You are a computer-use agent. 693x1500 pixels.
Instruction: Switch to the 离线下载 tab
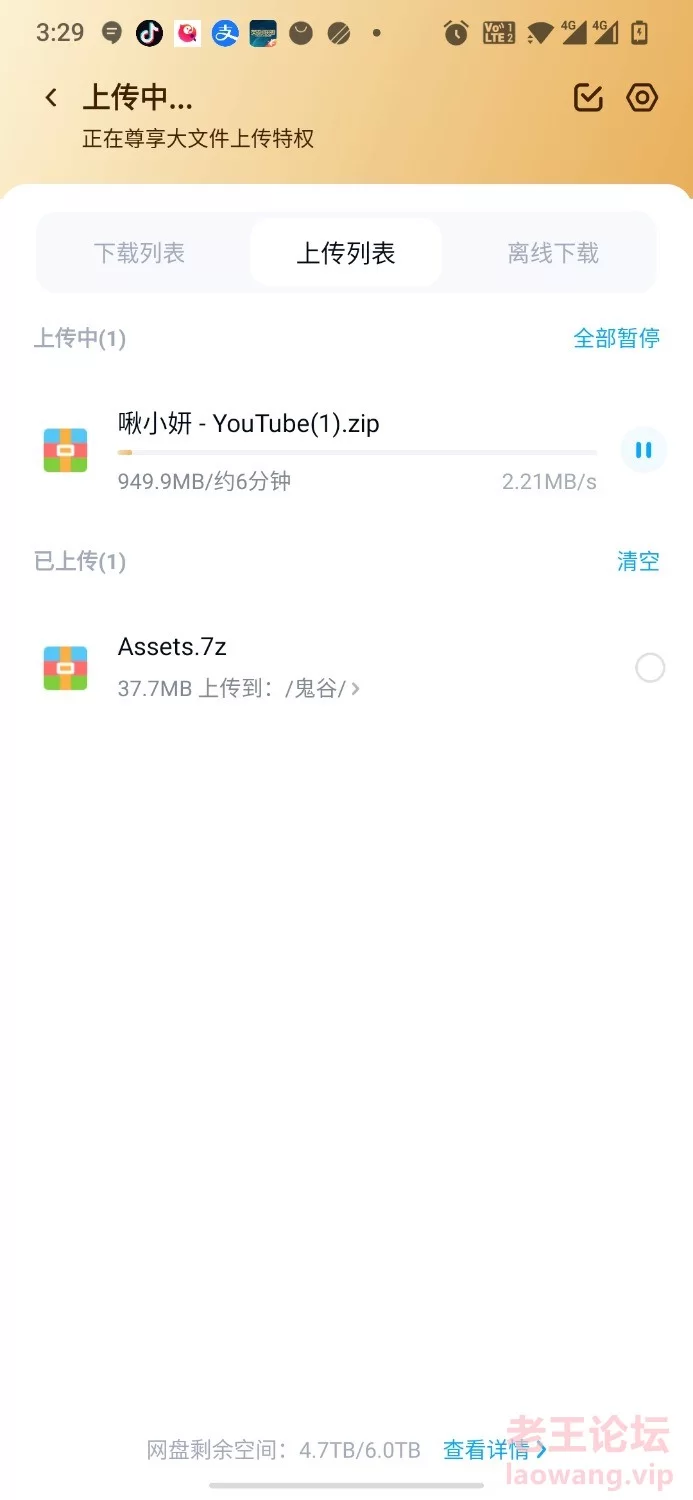(553, 253)
